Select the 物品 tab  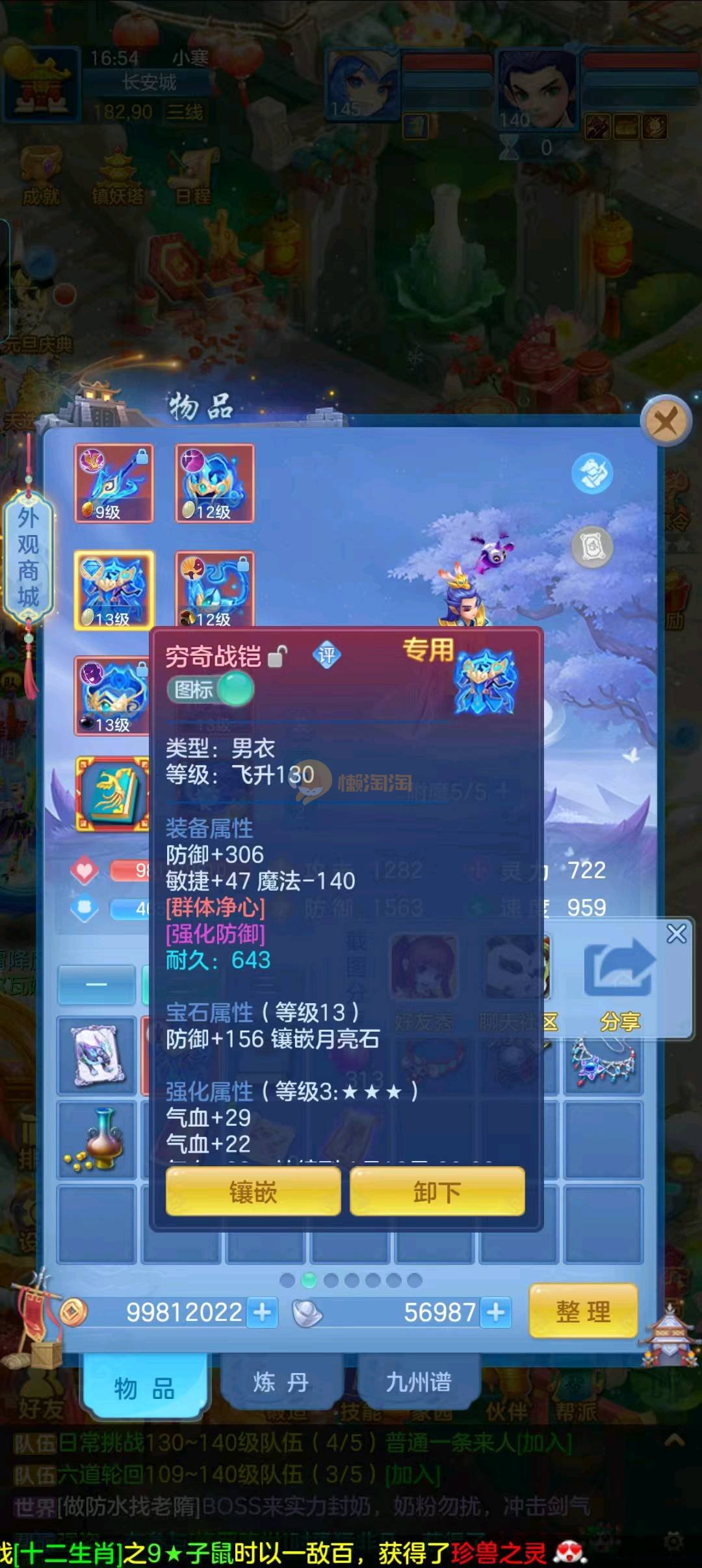click(144, 1388)
